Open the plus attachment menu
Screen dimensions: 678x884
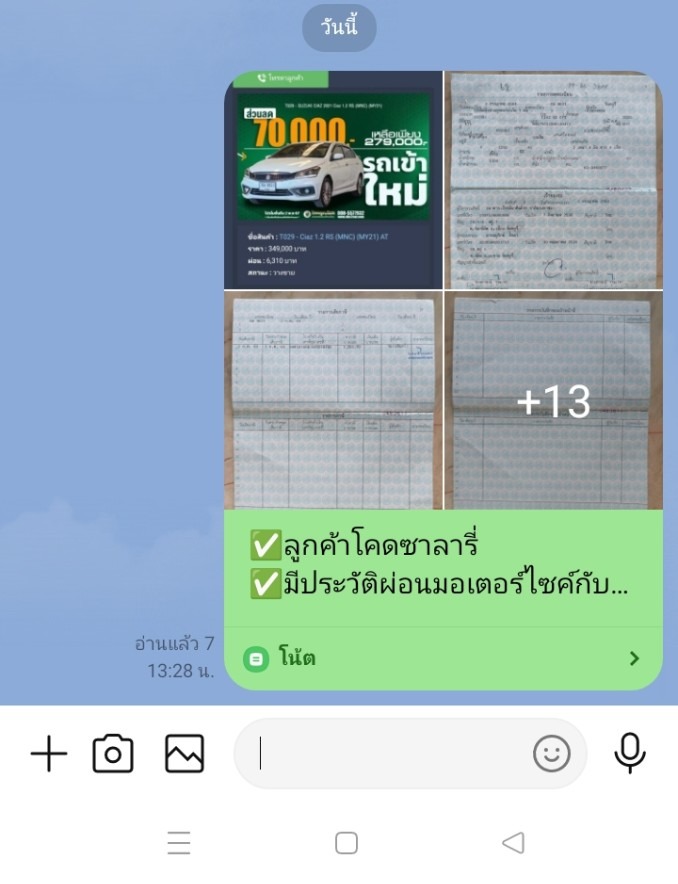click(x=48, y=753)
